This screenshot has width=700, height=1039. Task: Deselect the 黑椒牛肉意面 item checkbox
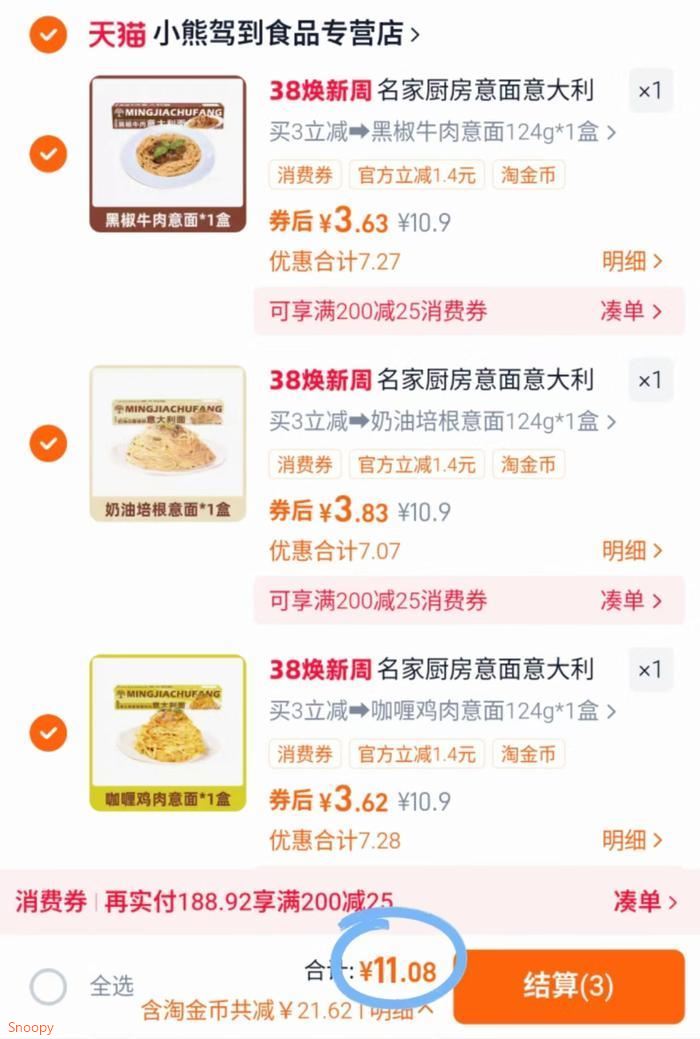pyautogui.click(x=47, y=154)
